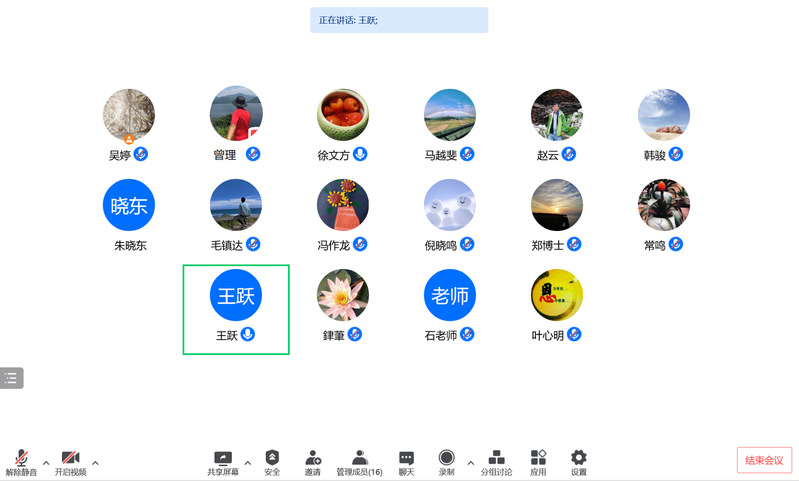Open Manage Members (管理成员)

[359, 462]
